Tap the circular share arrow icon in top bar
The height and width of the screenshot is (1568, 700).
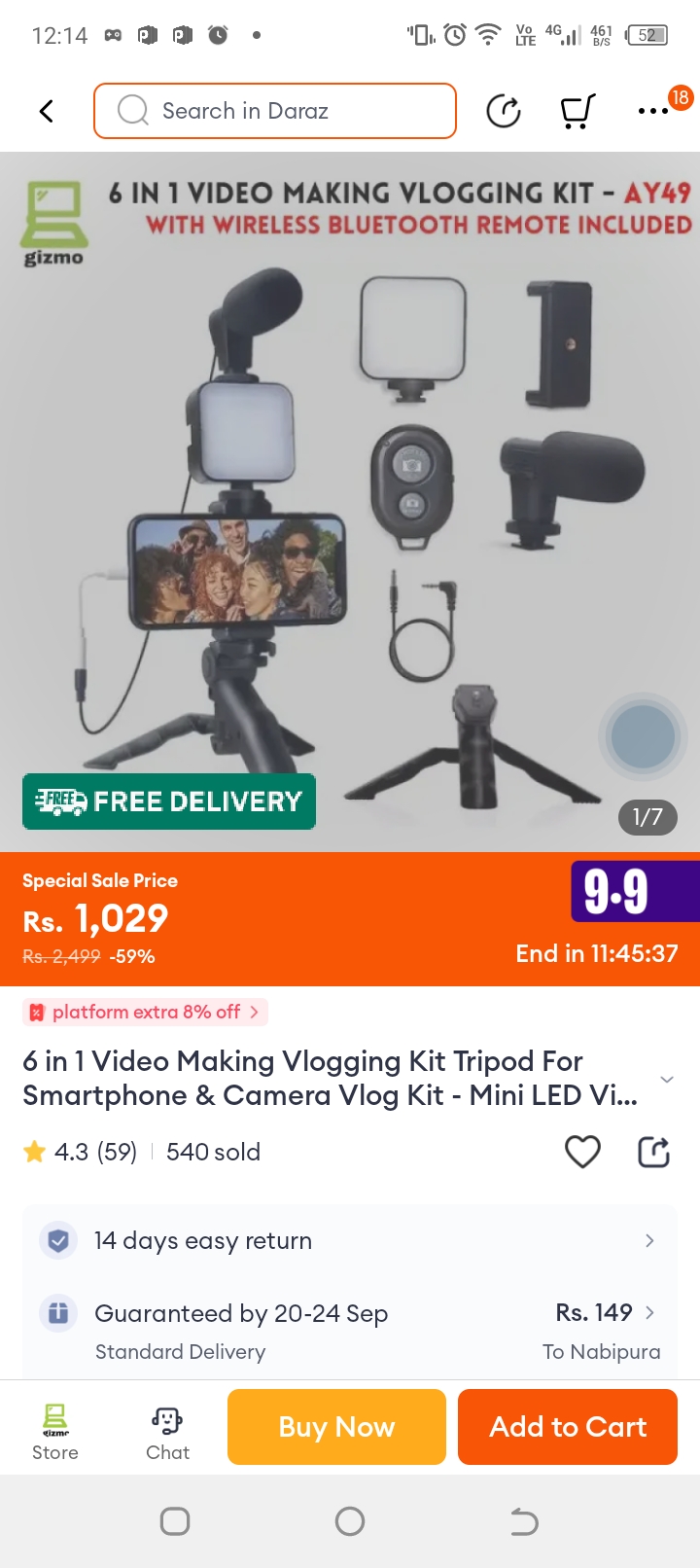[x=503, y=111]
